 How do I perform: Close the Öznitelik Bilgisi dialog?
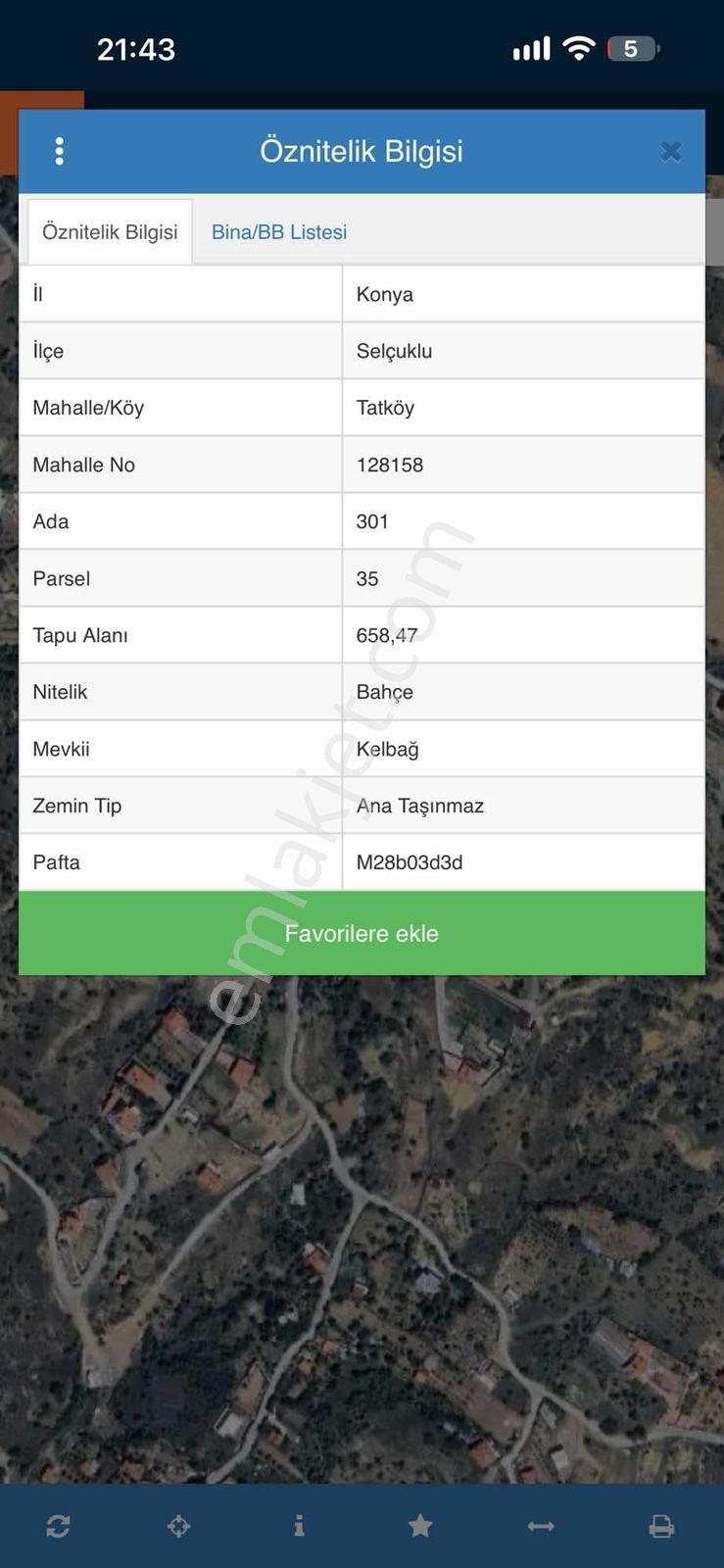click(671, 151)
